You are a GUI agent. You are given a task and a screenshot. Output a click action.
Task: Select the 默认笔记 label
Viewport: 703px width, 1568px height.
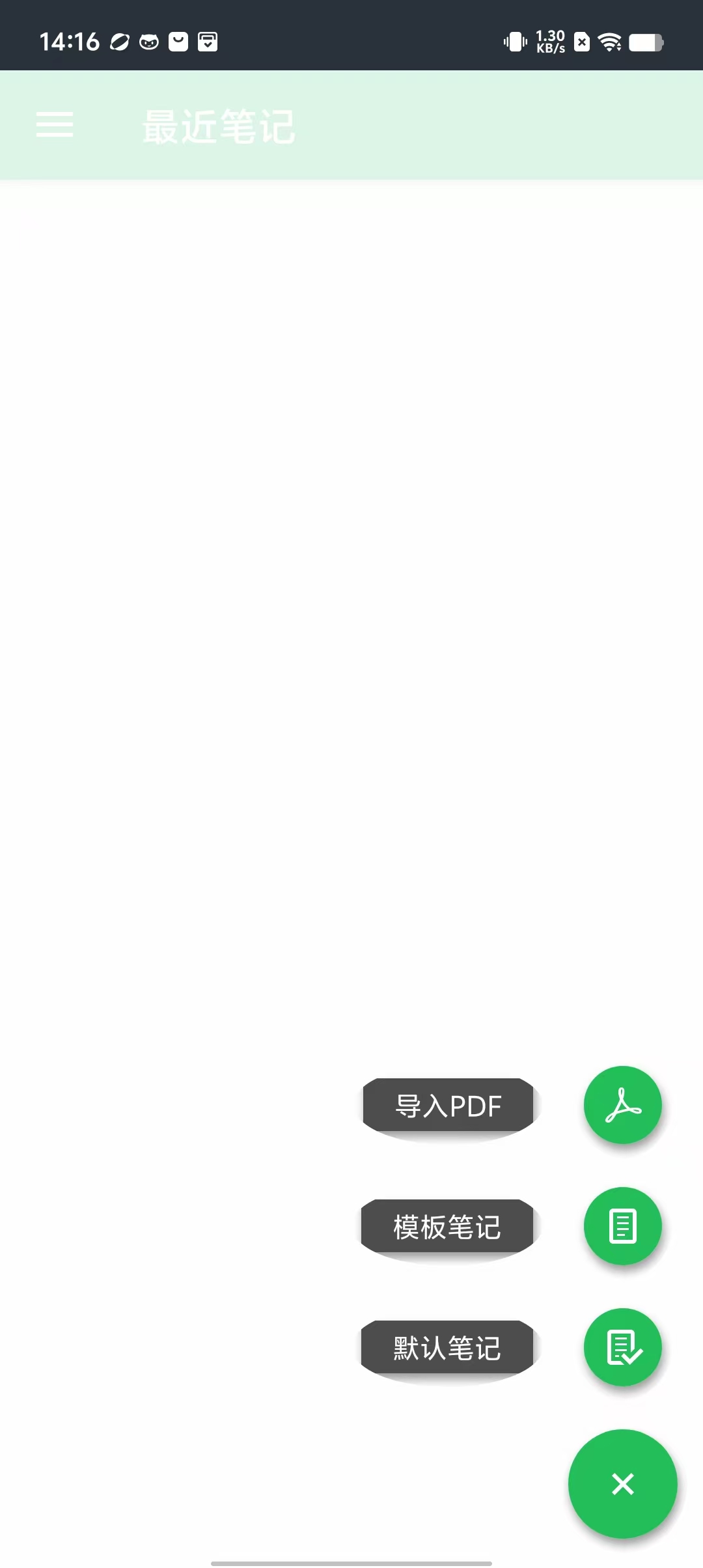tap(448, 1348)
